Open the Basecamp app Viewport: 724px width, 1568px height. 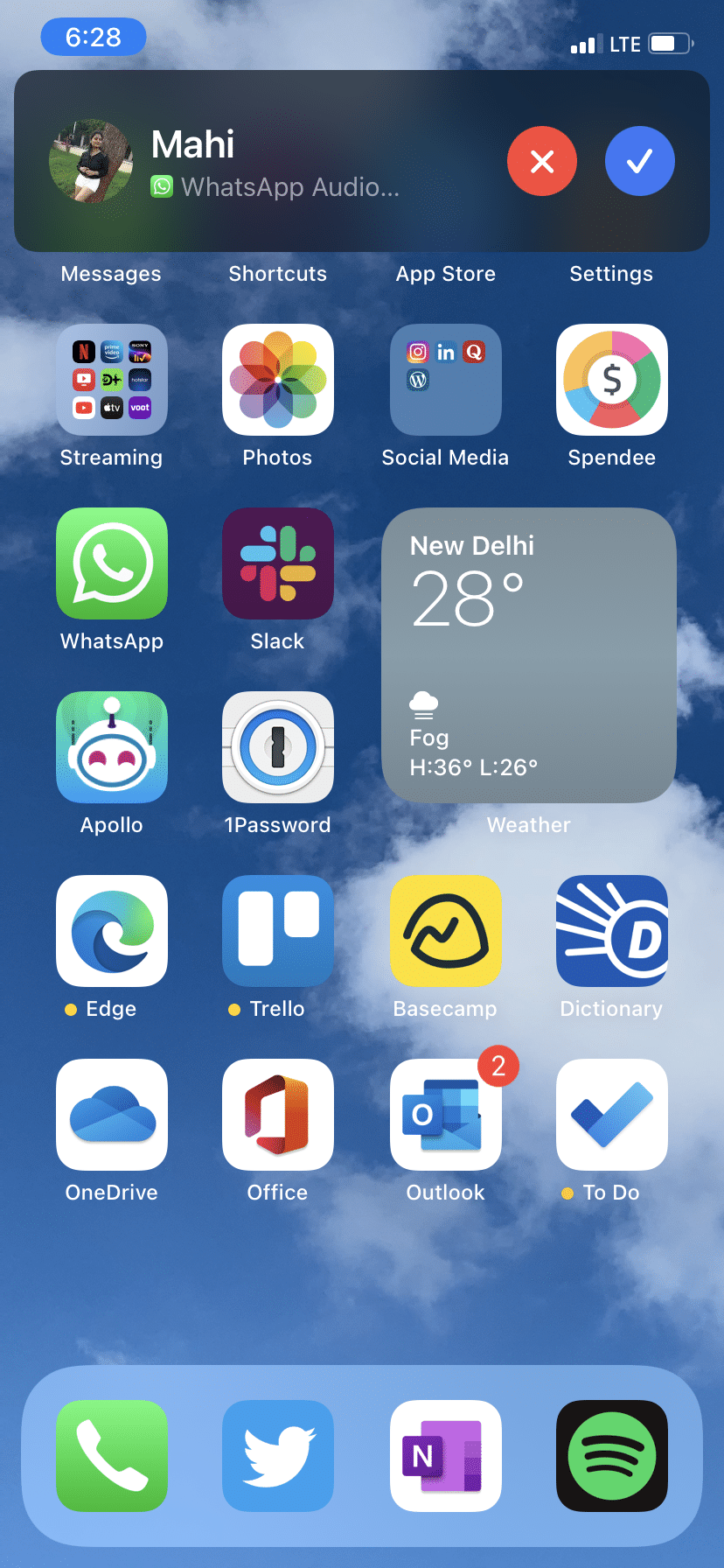click(446, 931)
